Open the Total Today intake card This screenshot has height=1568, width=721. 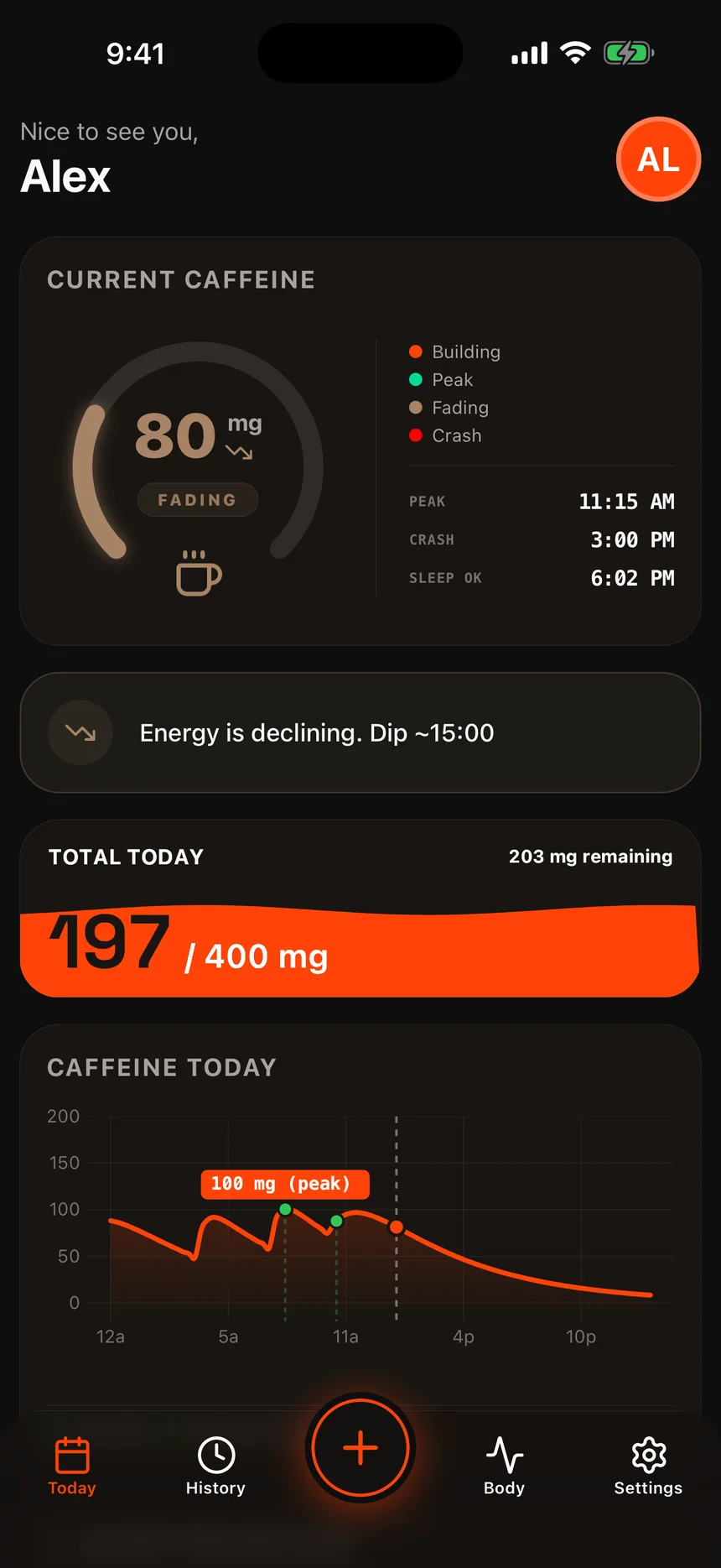360,909
